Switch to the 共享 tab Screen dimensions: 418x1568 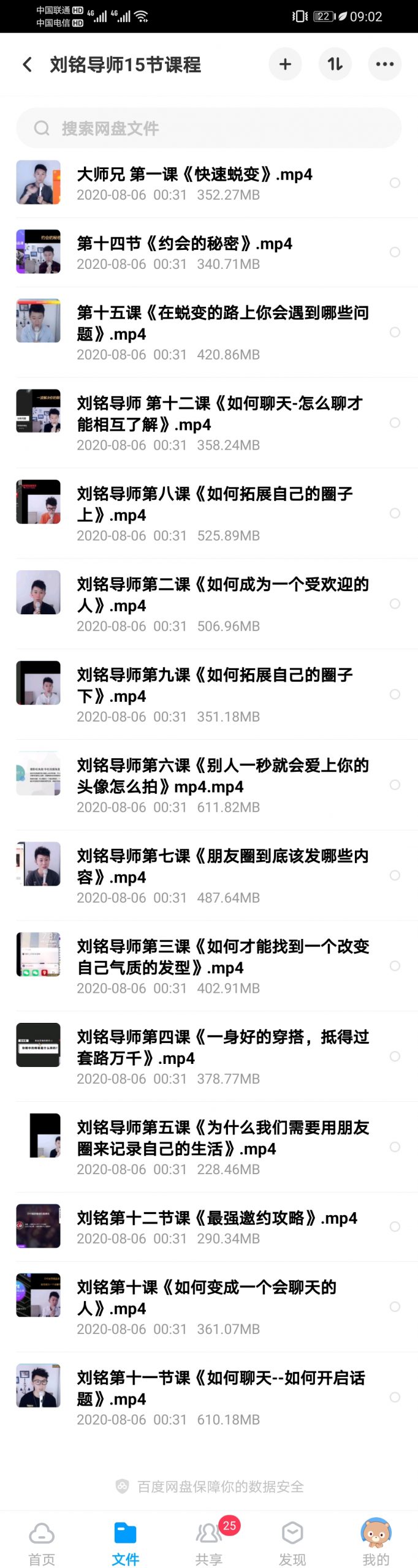(209, 1543)
